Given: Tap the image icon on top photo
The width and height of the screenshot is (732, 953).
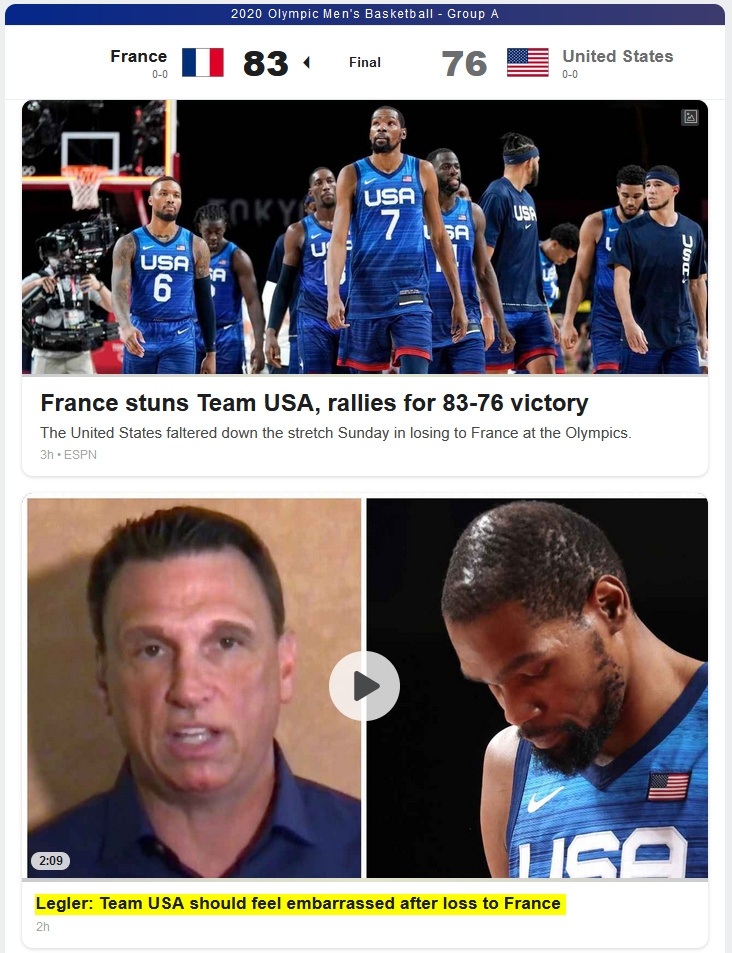Looking at the screenshot, I should (689, 117).
